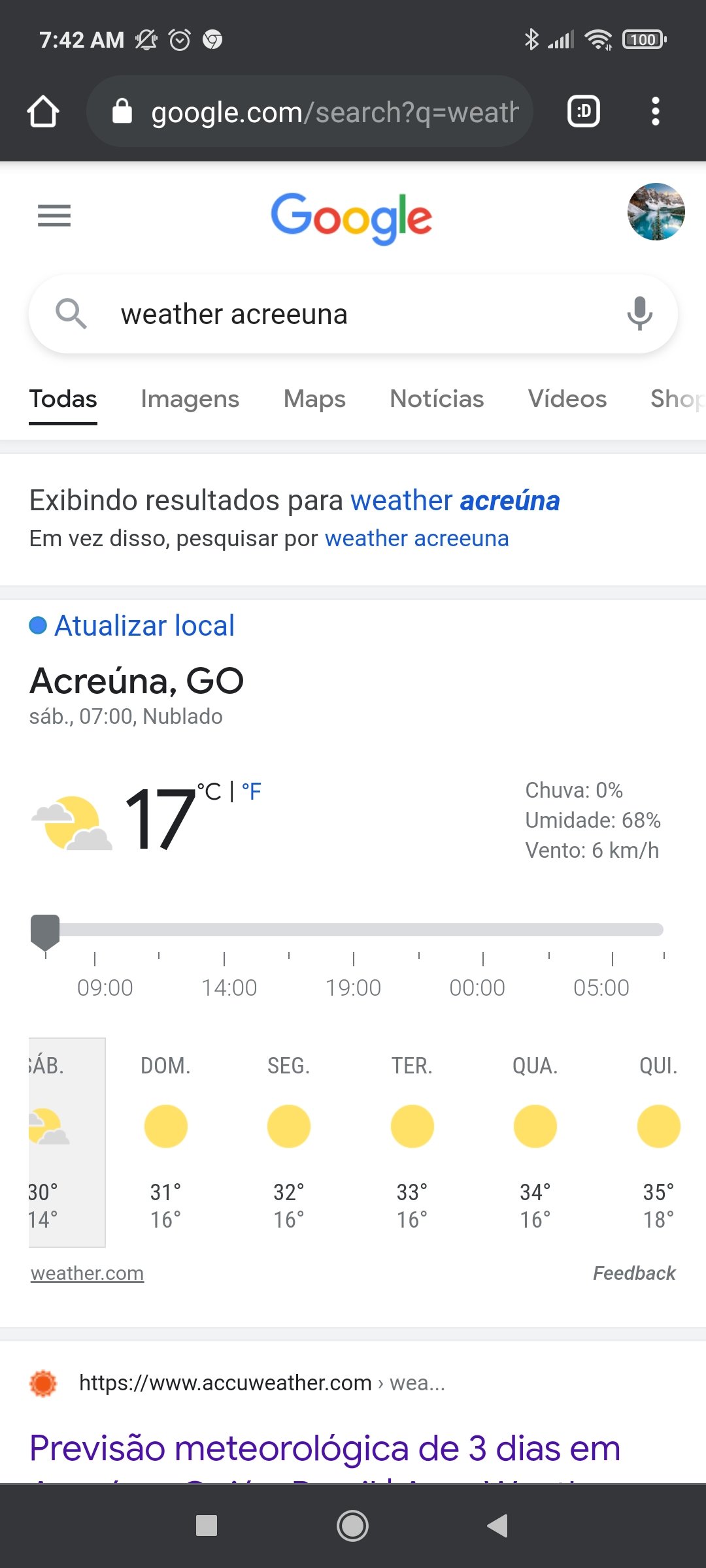Tap the system back button
Image resolution: width=706 pixels, height=1568 pixels.
498,1526
